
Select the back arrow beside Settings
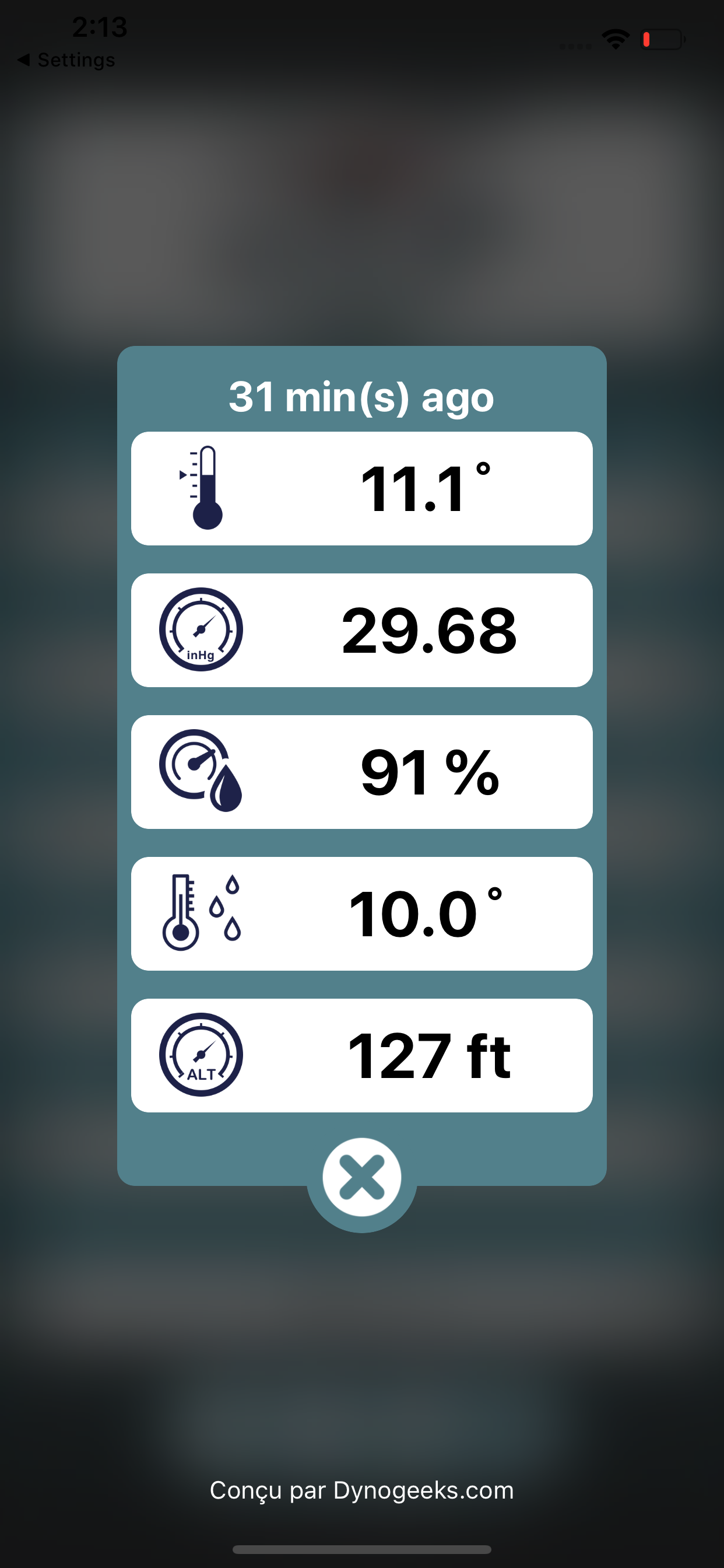point(24,60)
